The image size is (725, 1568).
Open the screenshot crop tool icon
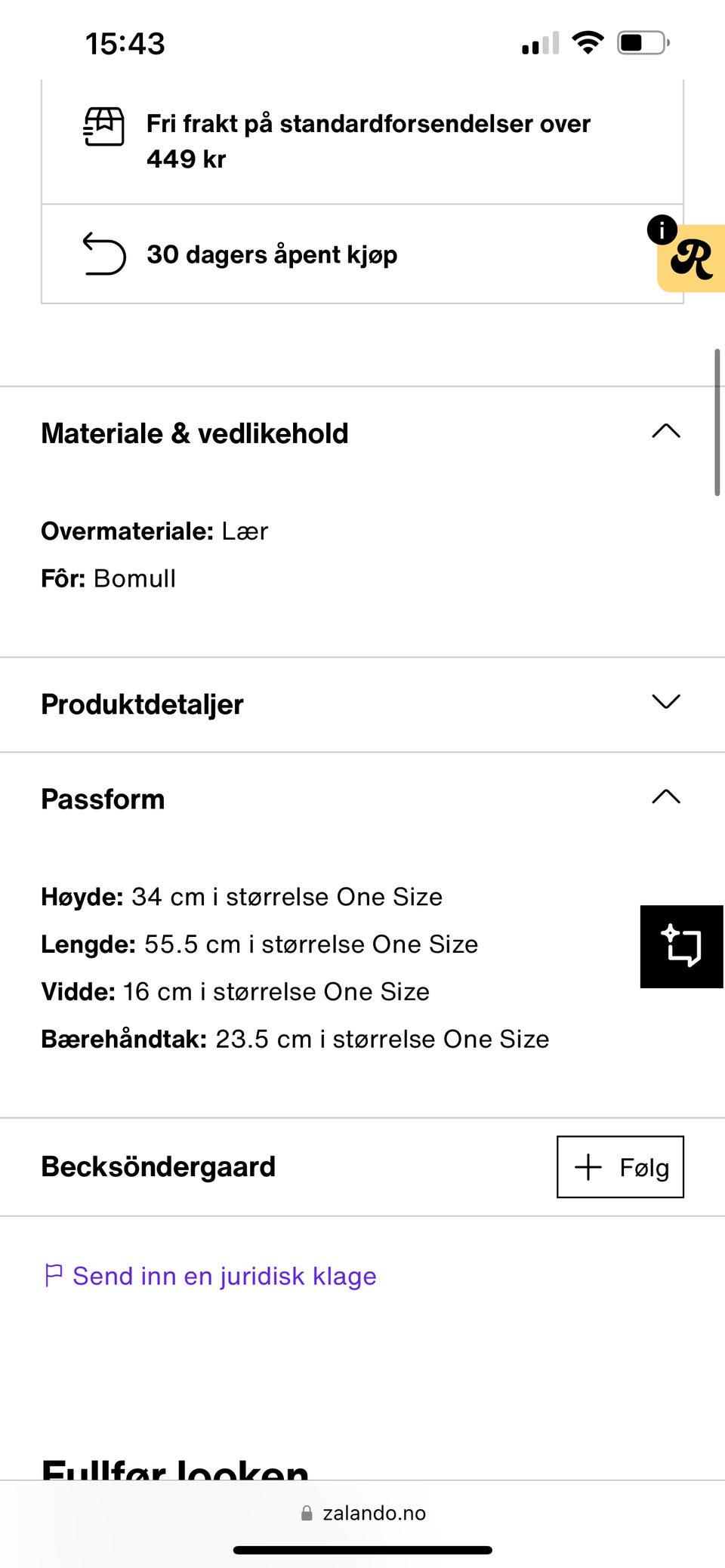[681, 947]
